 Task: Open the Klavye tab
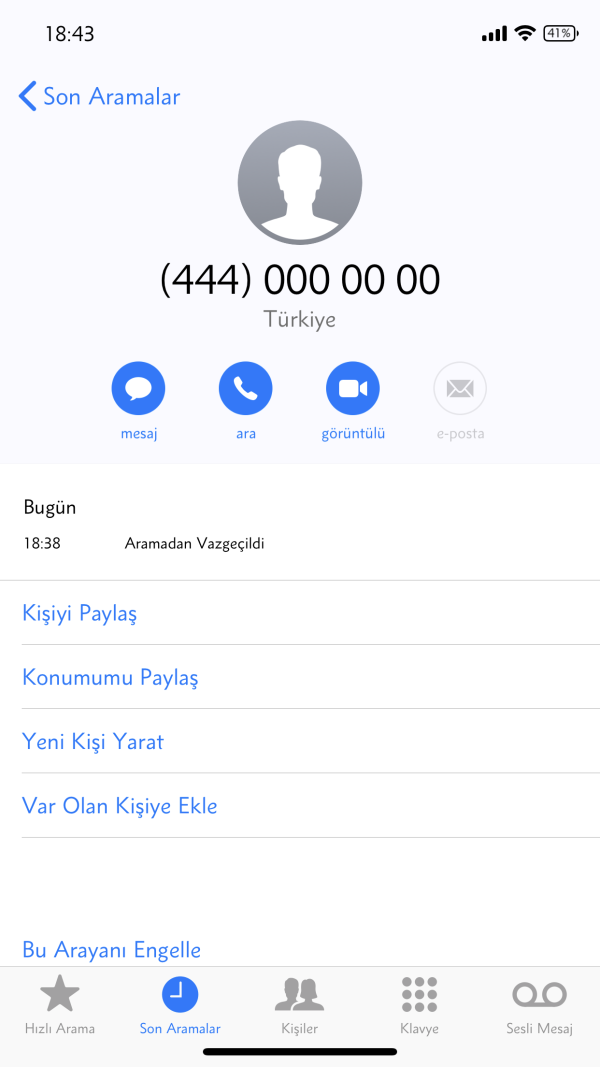click(420, 1005)
